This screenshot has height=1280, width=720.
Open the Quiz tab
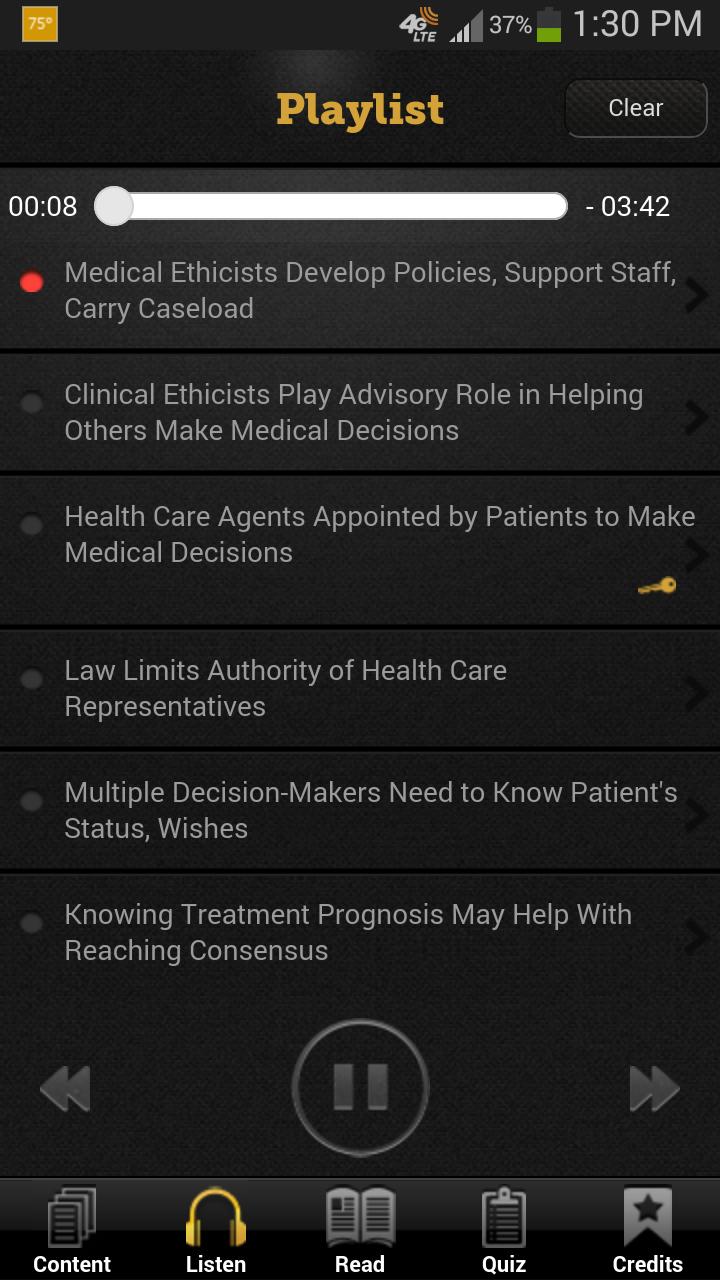coord(504,1232)
